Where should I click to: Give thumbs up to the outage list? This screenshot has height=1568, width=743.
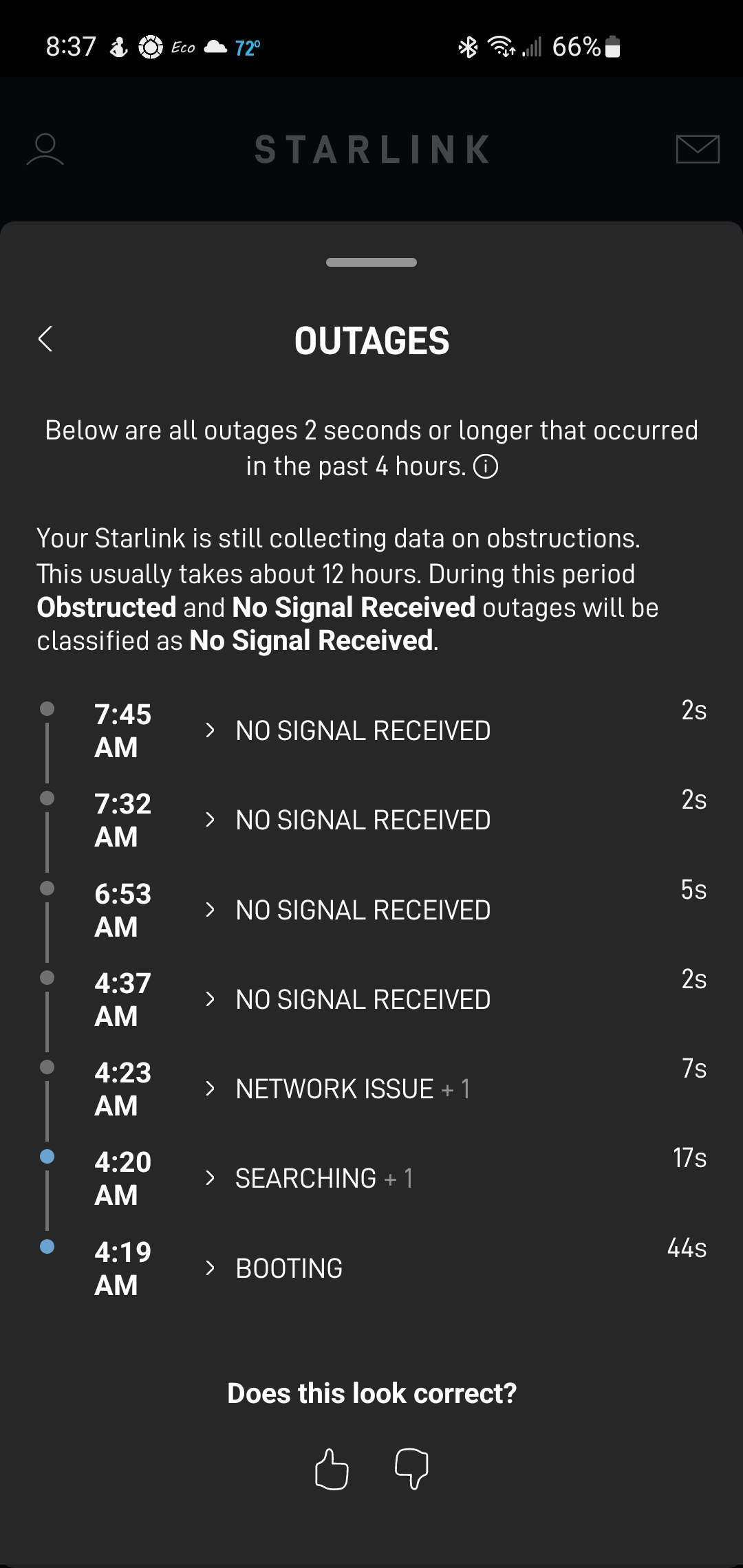tap(332, 1469)
